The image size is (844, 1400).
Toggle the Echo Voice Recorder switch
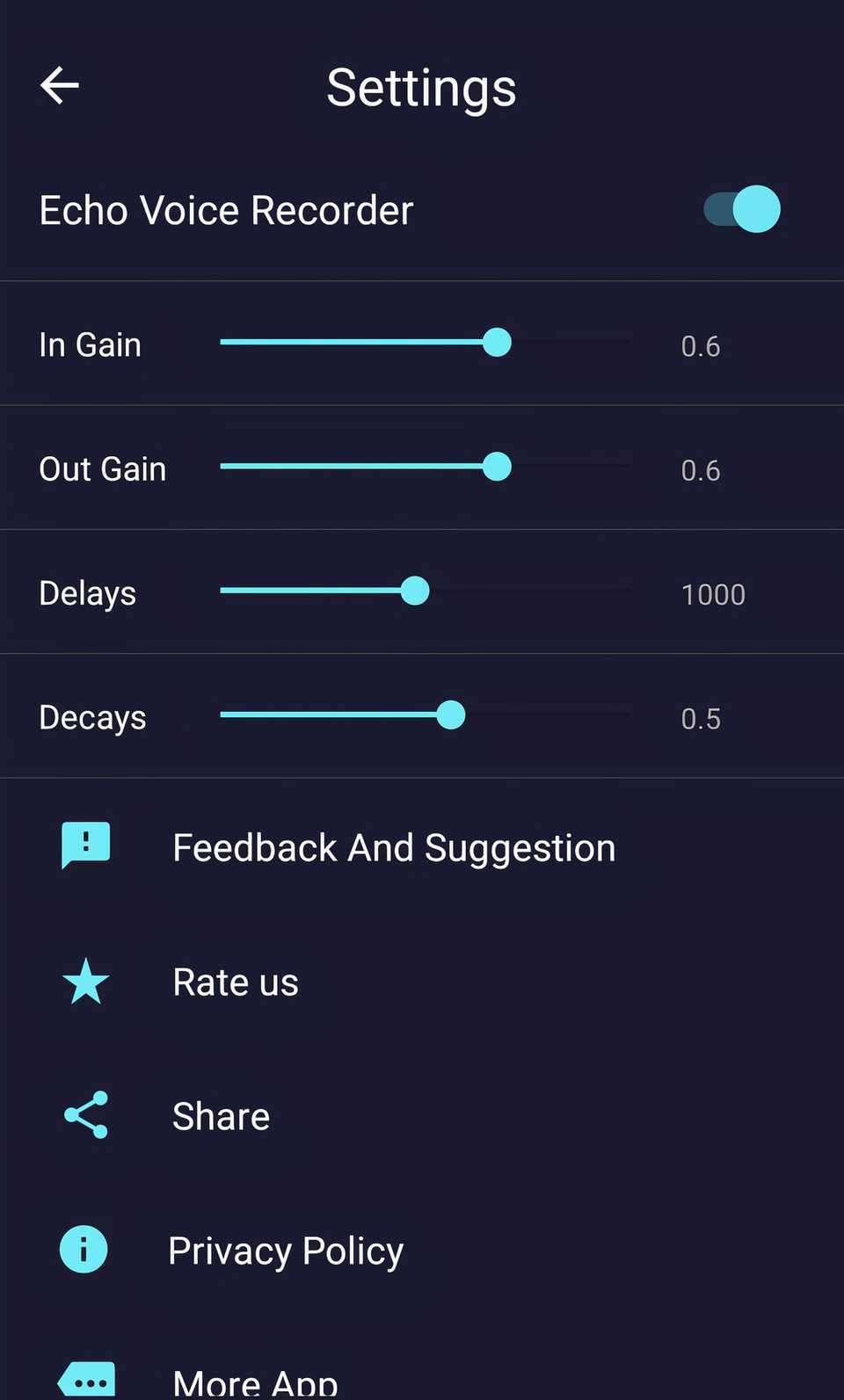[x=742, y=209]
